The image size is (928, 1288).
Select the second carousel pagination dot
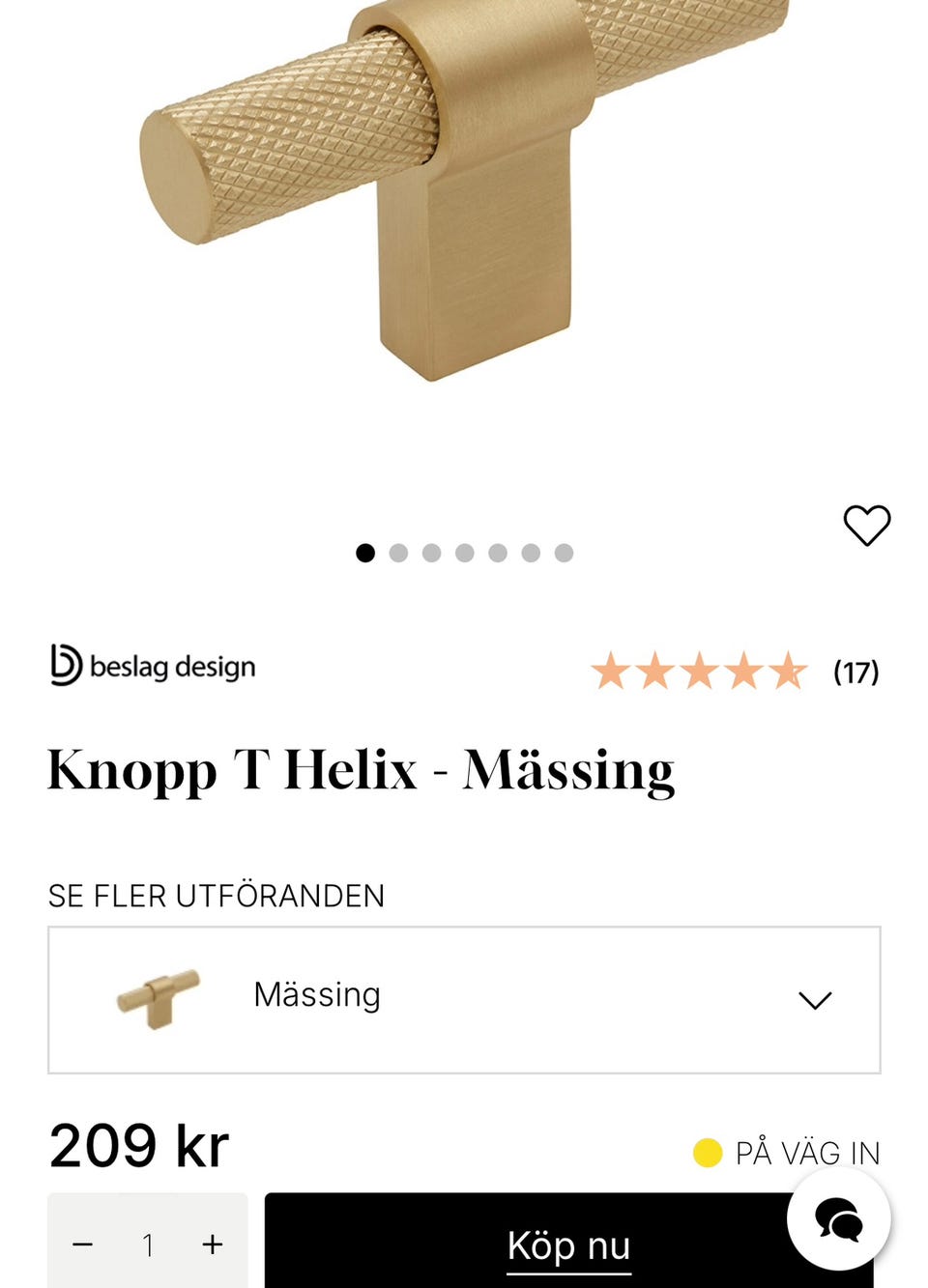click(399, 552)
